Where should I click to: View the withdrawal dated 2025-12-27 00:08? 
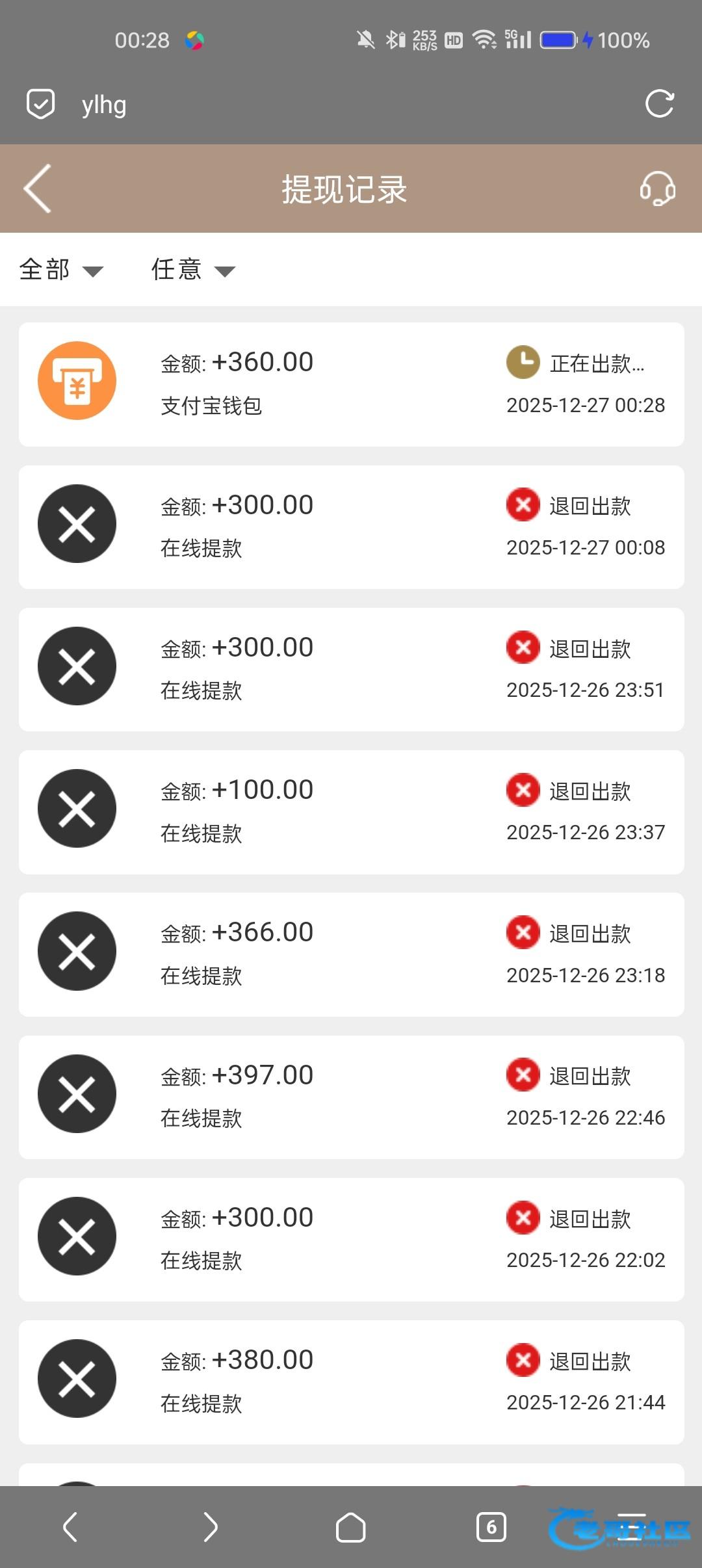pos(351,527)
